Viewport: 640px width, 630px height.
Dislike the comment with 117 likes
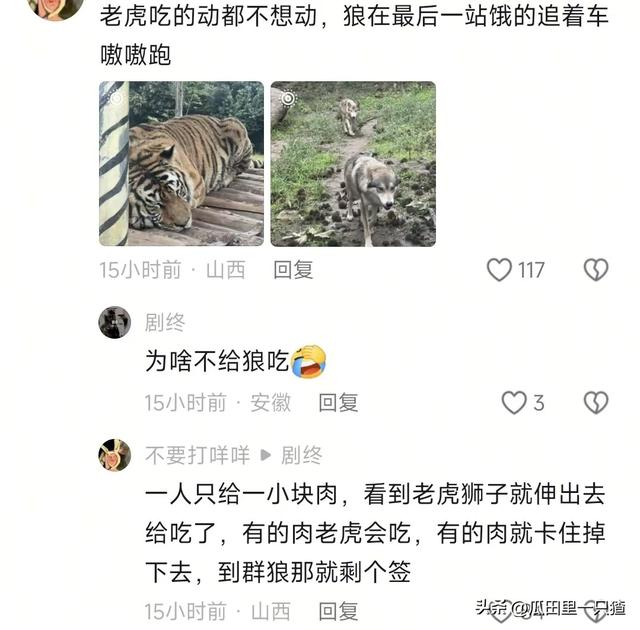(x=596, y=269)
